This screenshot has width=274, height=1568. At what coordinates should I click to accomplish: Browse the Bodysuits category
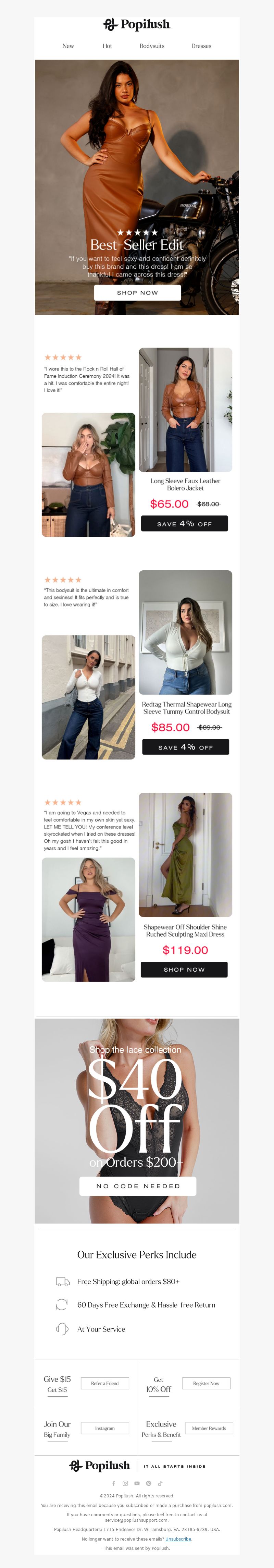[152, 46]
